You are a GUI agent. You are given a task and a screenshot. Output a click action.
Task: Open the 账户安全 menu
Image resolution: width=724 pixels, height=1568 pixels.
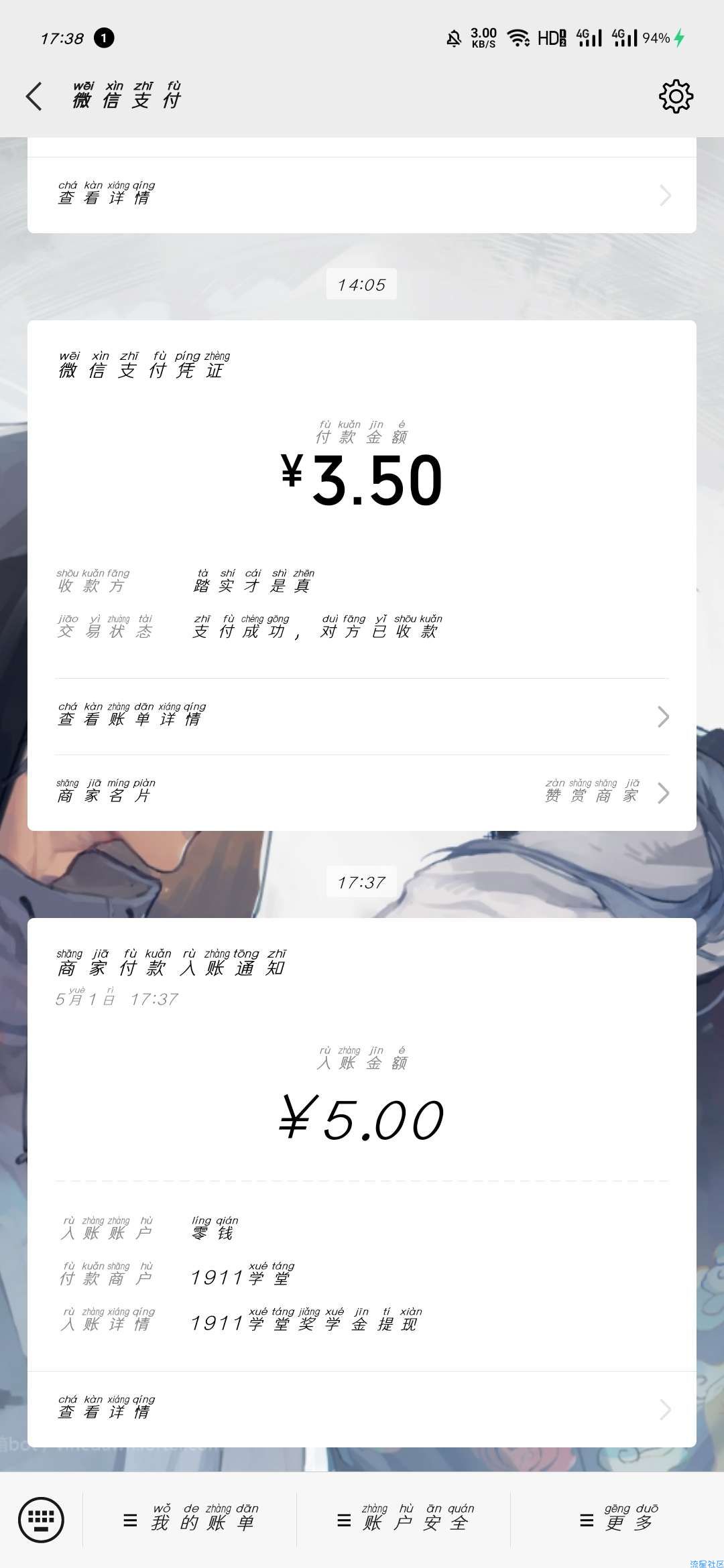tap(404, 1520)
